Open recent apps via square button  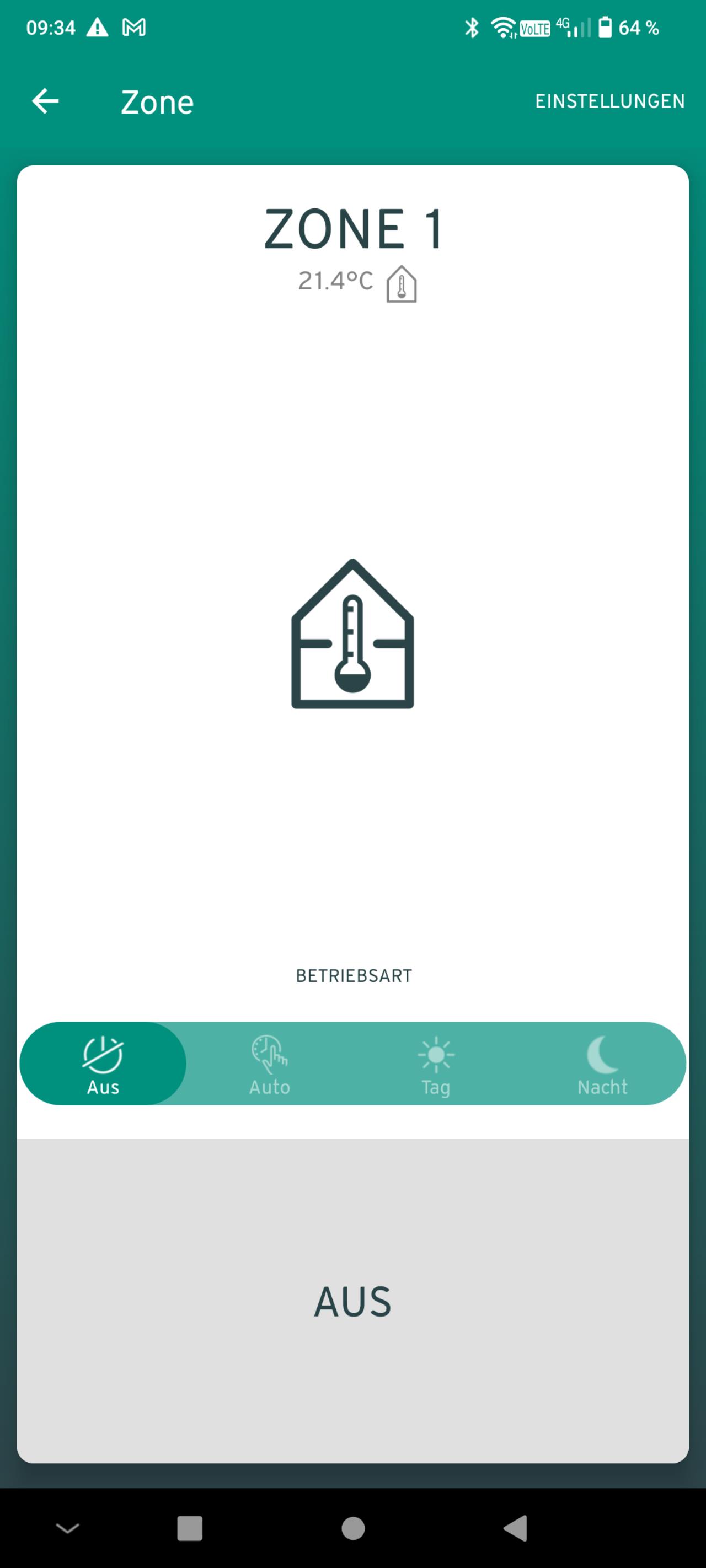[189, 1528]
